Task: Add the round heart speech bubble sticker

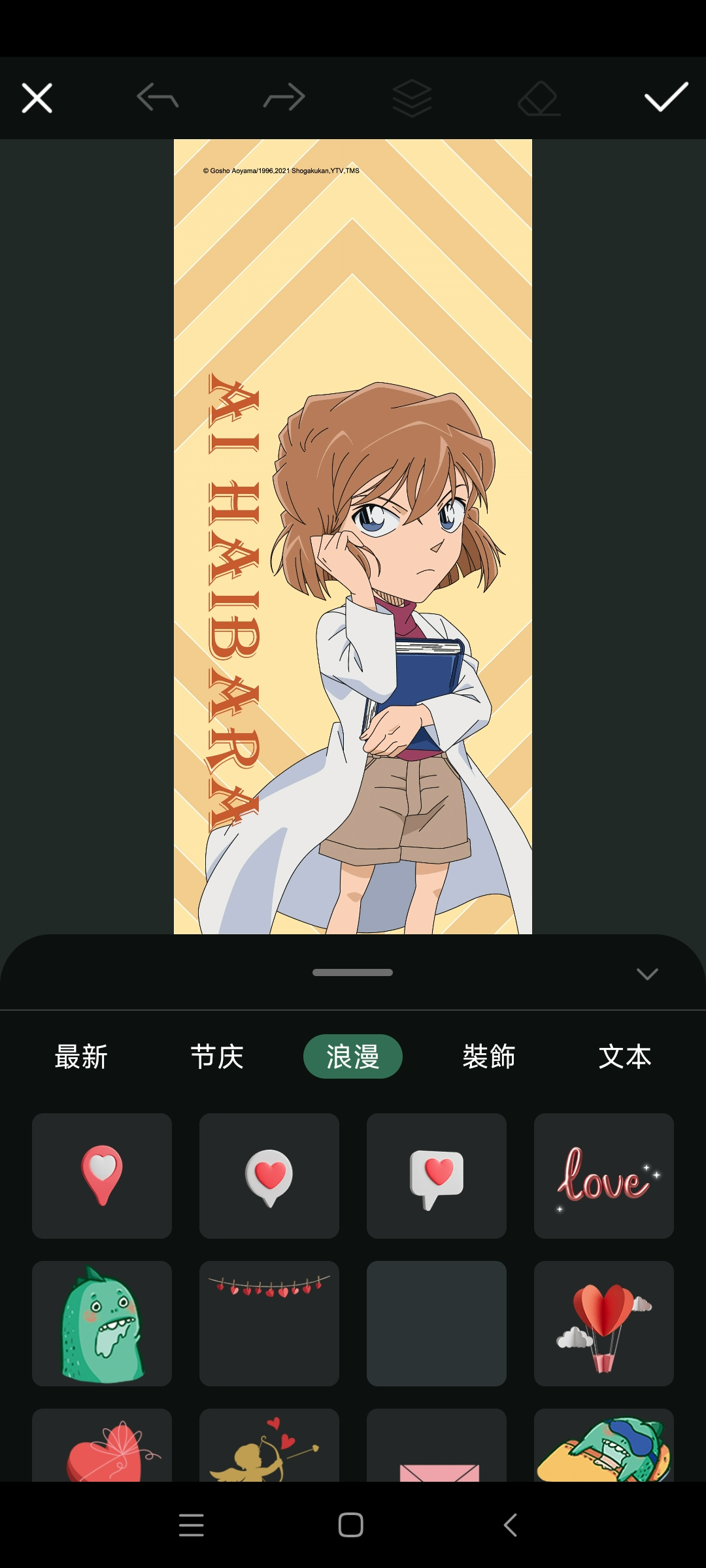Action: pos(269,1175)
